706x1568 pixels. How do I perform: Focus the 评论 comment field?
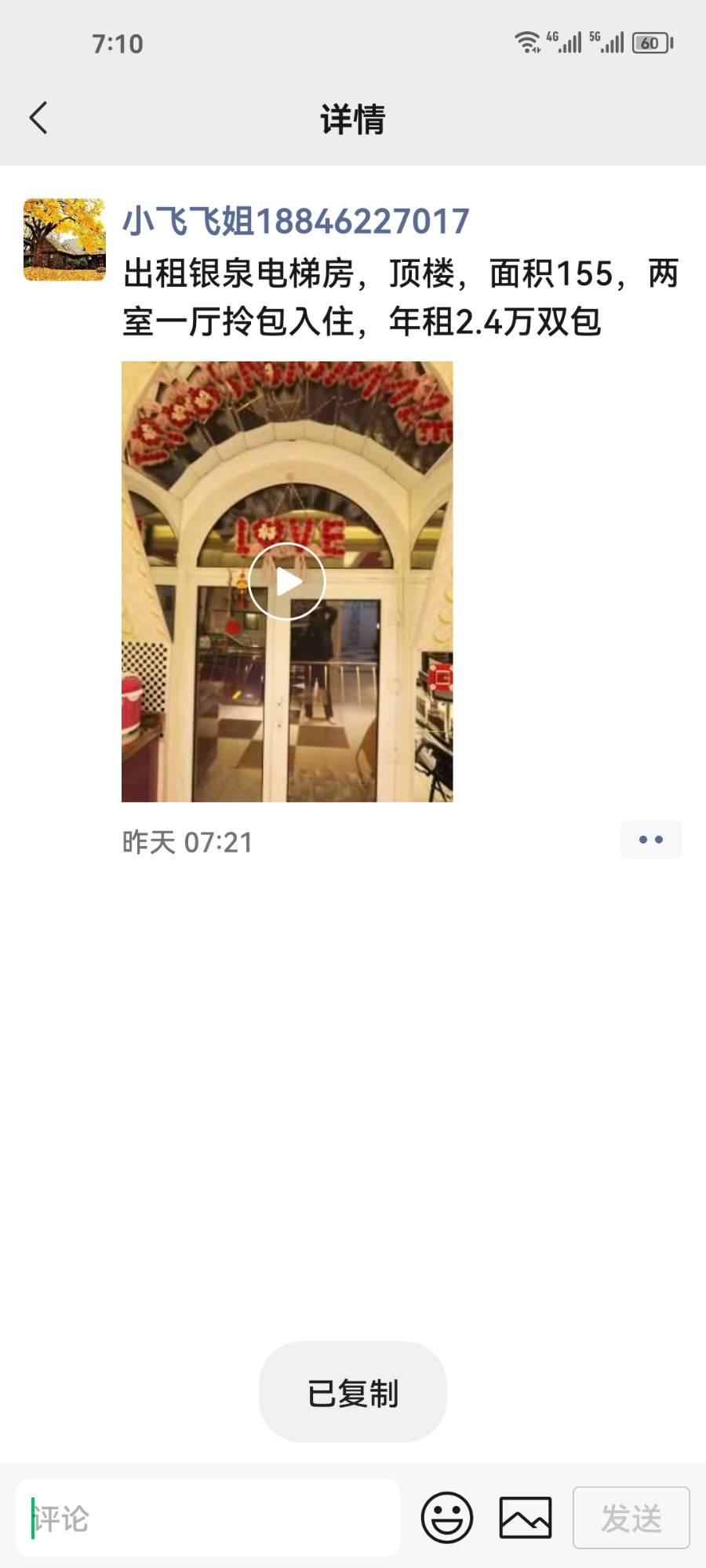pos(208,1519)
